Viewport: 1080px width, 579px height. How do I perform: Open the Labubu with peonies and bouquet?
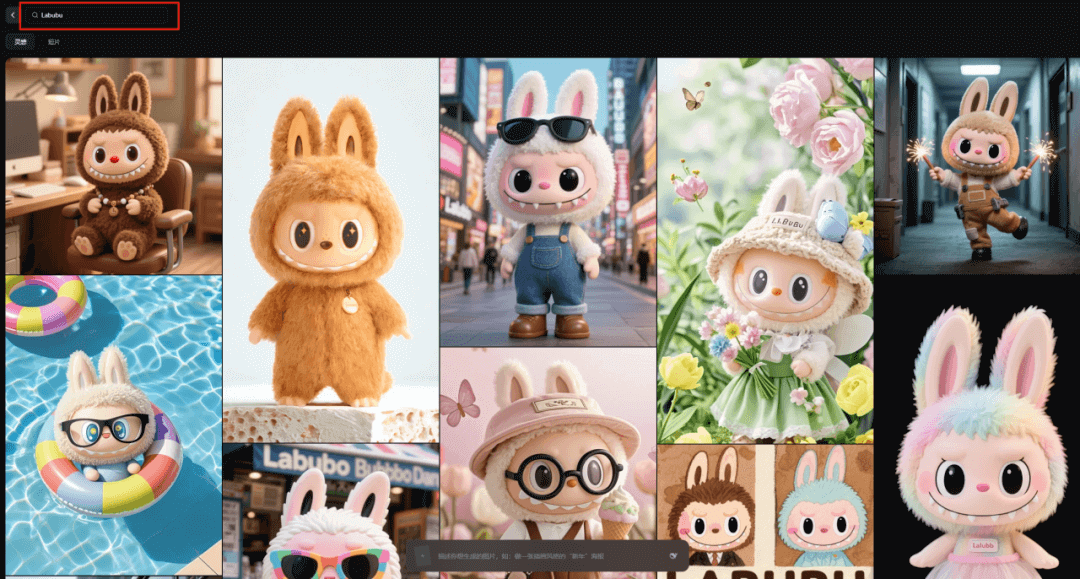click(x=765, y=250)
